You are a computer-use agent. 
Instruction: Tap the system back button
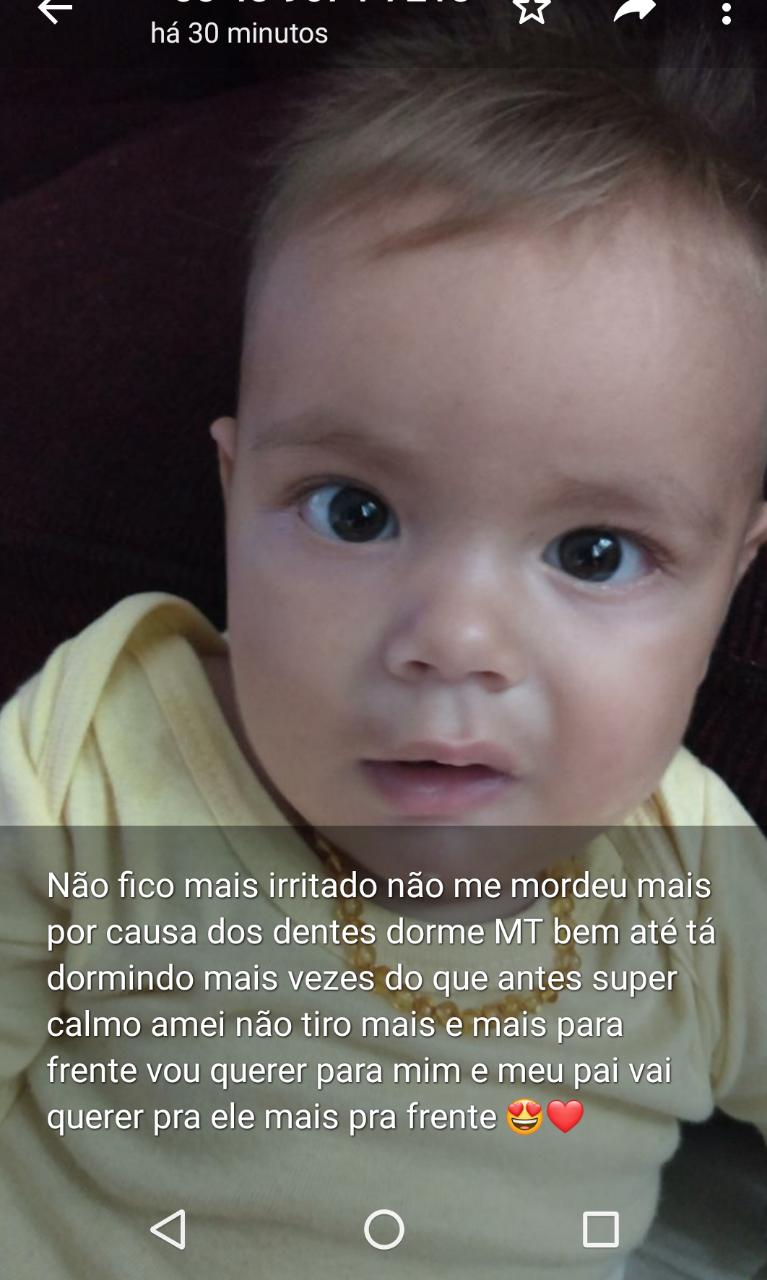[168, 1229]
